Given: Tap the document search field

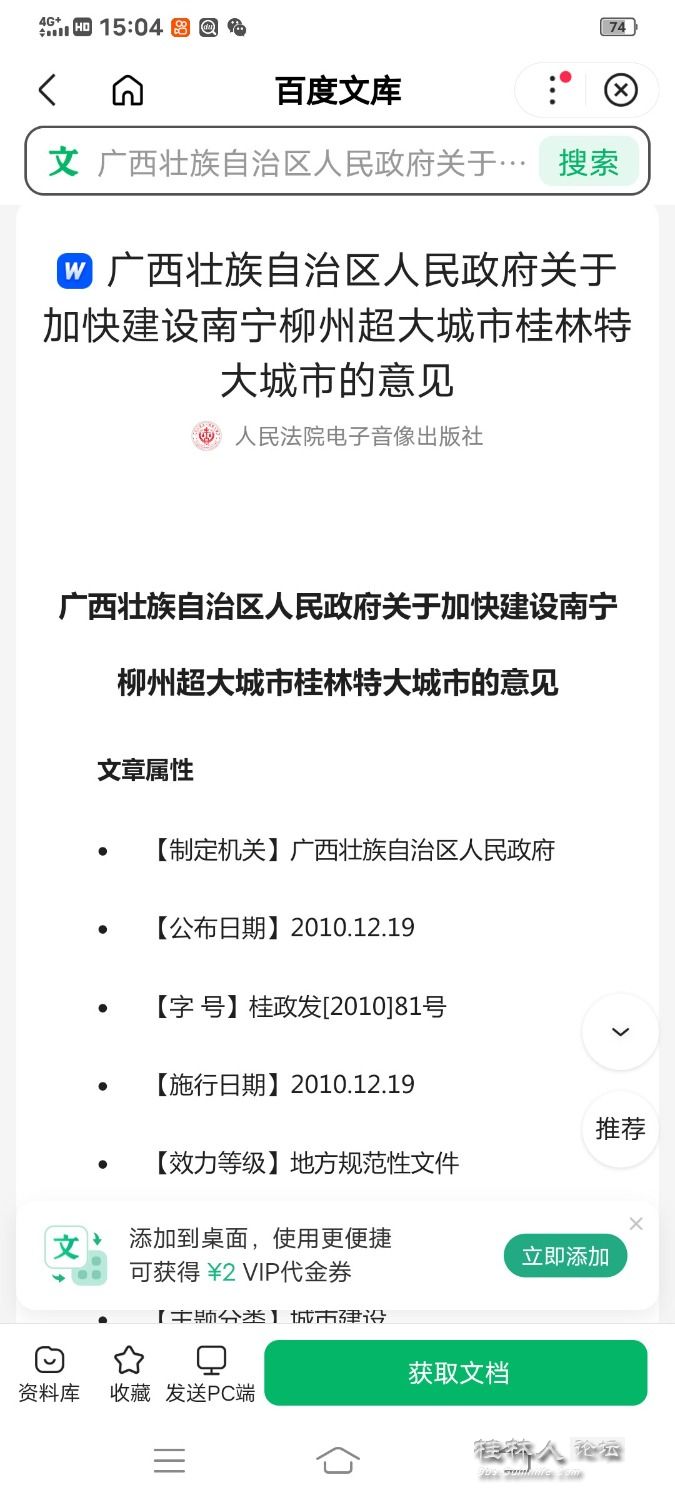Looking at the screenshot, I should click(310, 162).
